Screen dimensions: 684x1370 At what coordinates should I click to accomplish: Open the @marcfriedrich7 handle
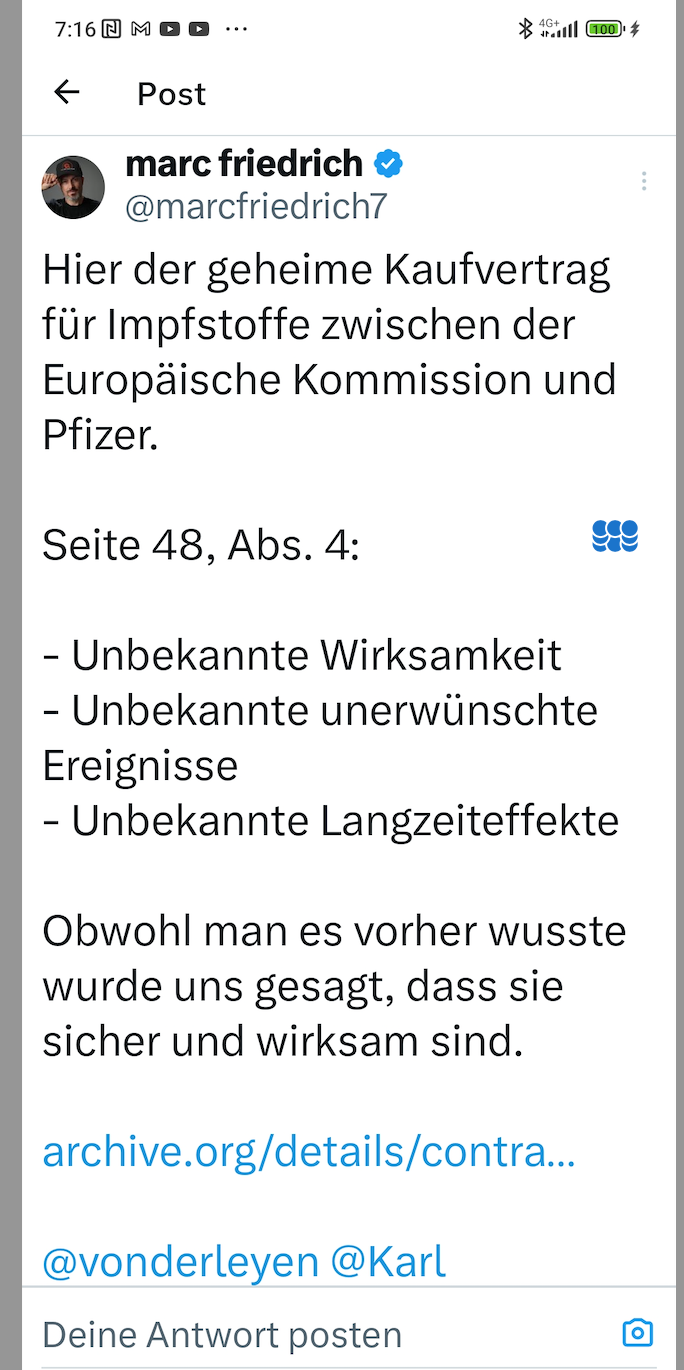(256, 206)
